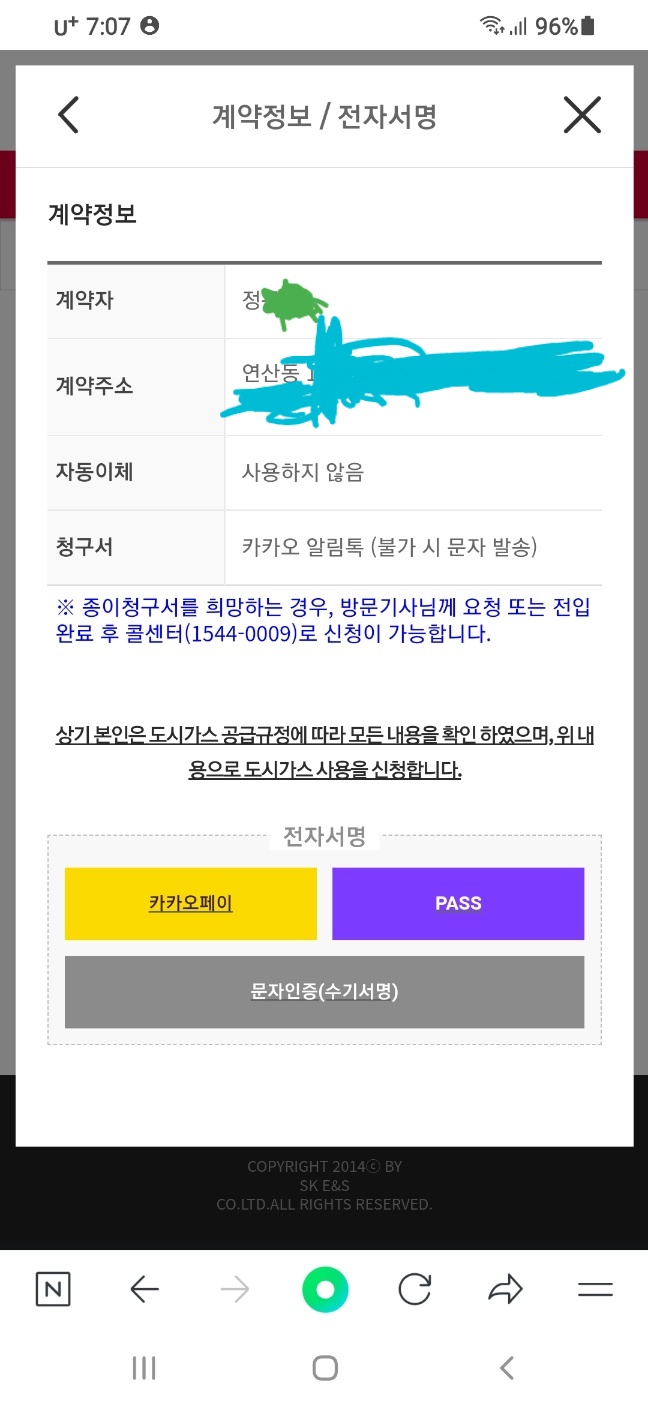Tap the green circle search button
The image size is (648, 1404).
325,1289
